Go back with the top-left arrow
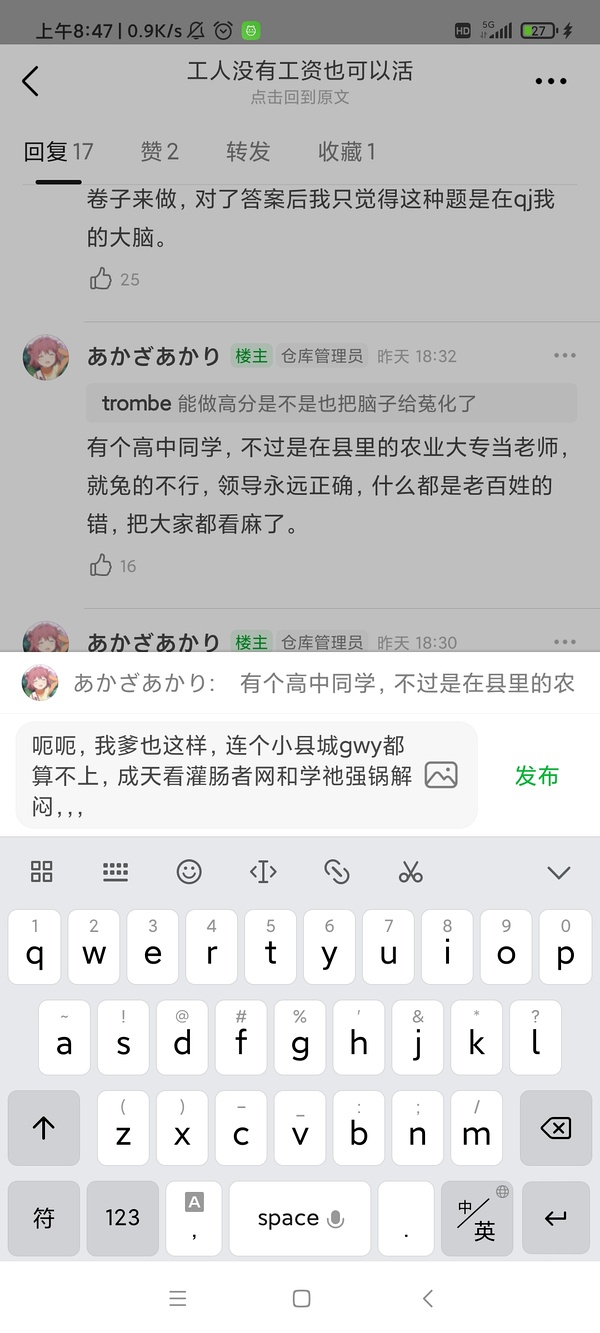600x1333 pixels. tap(30, 81)
